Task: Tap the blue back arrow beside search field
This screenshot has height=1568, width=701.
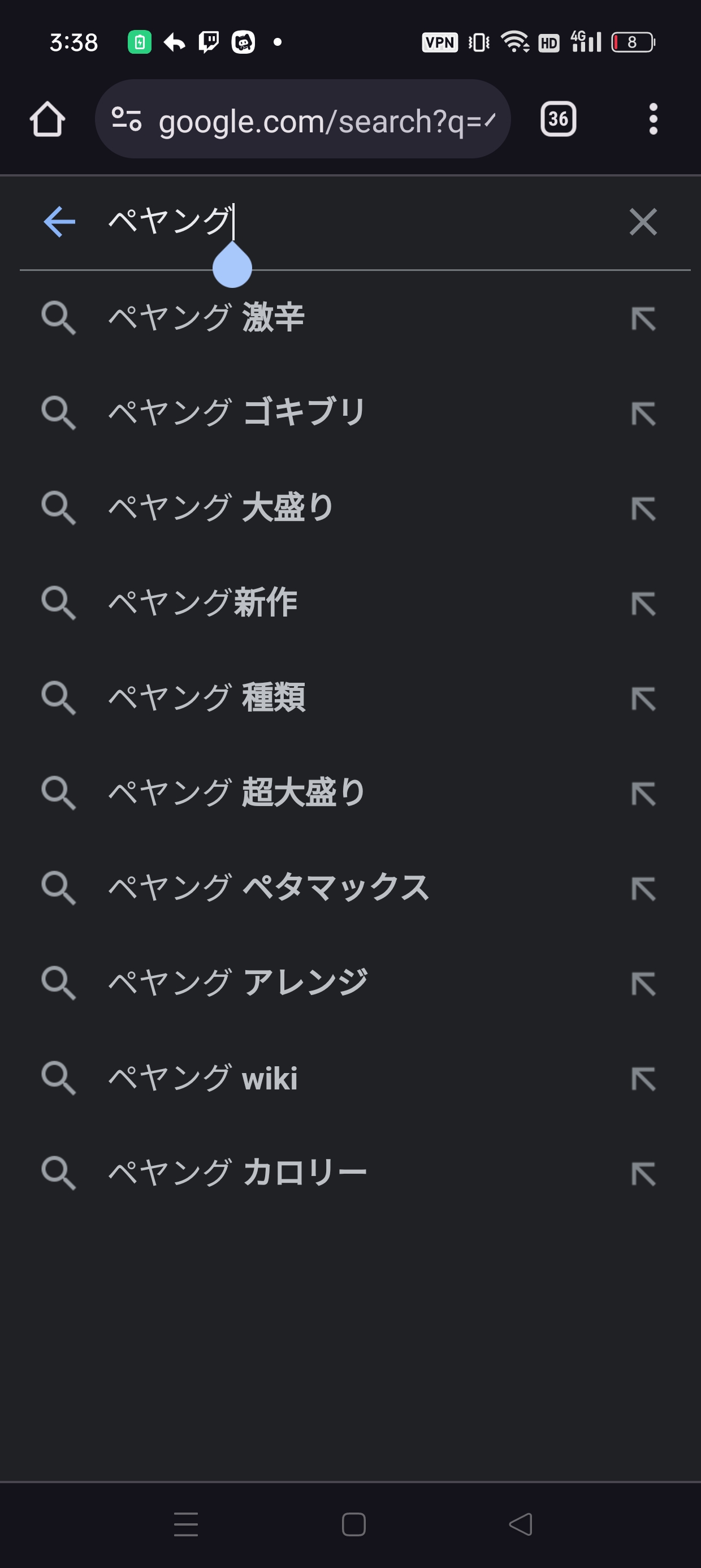Action: click(x=59, y=222)
